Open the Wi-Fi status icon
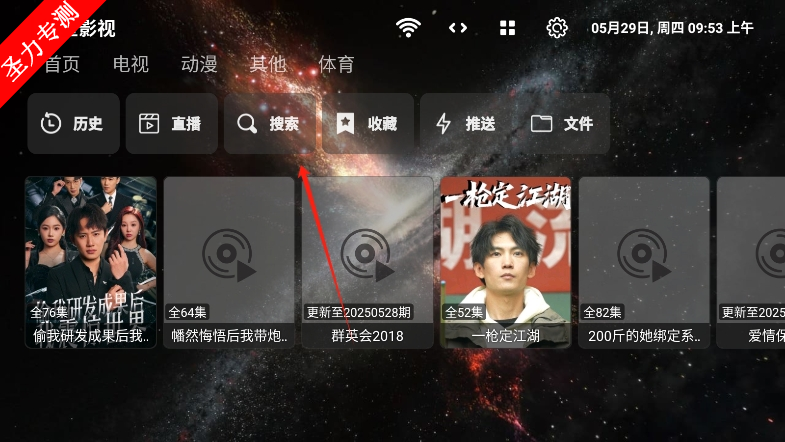Viewport: 785px width, 442px height. point(408,28)
